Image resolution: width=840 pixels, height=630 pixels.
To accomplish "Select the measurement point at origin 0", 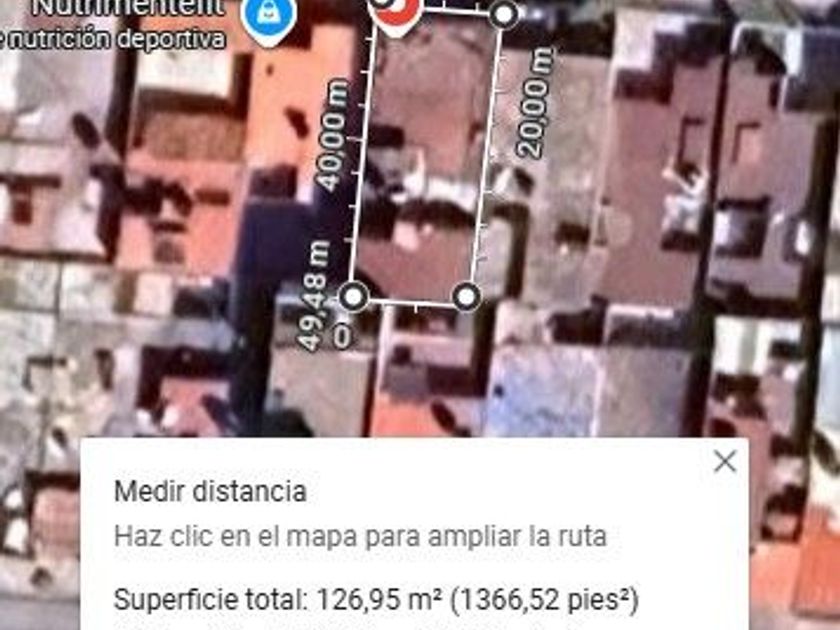I will tap(354, 296).
